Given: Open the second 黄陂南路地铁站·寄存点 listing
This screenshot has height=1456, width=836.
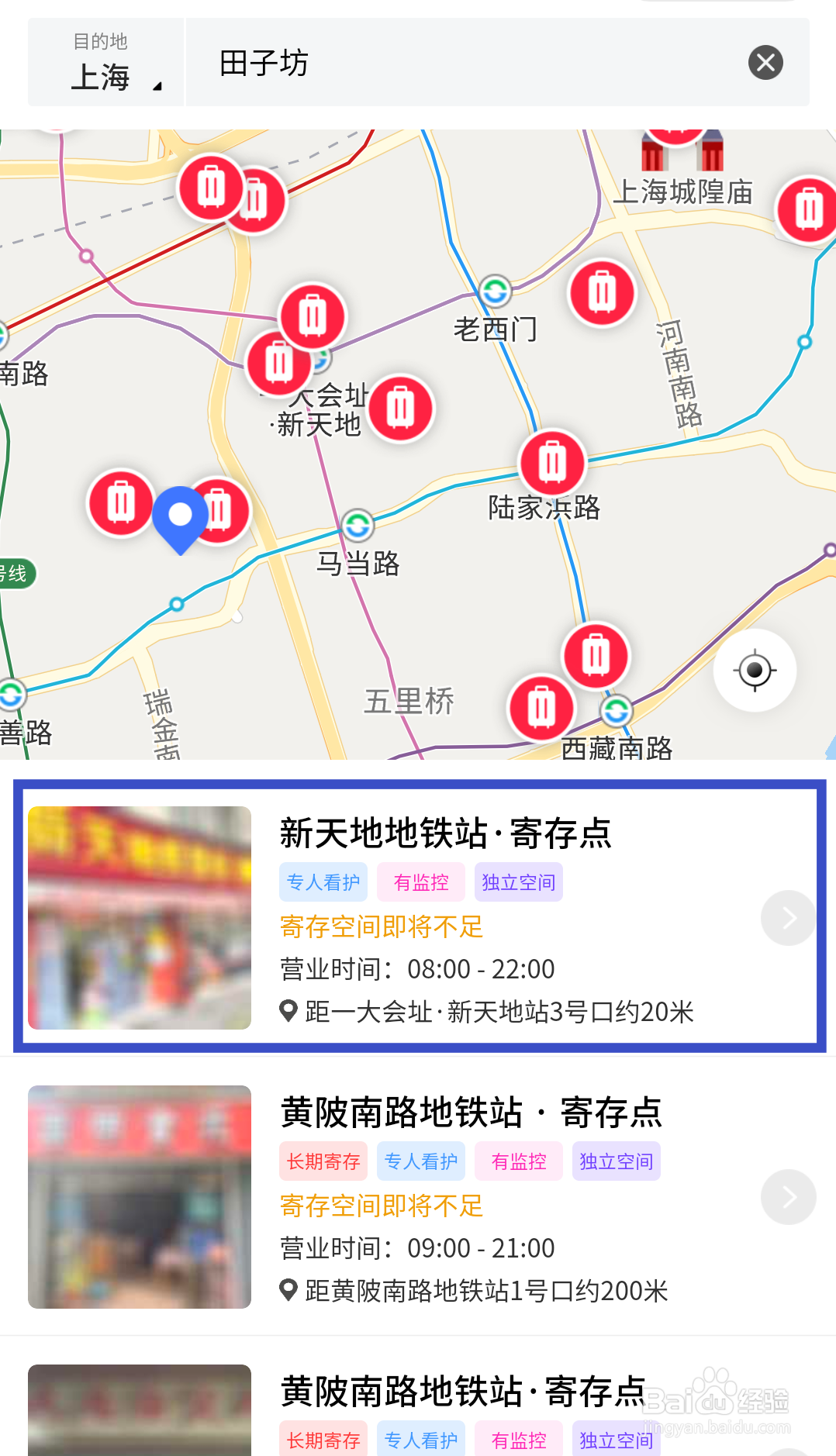Looking at the screenshot, I should tap(462, 1392).
